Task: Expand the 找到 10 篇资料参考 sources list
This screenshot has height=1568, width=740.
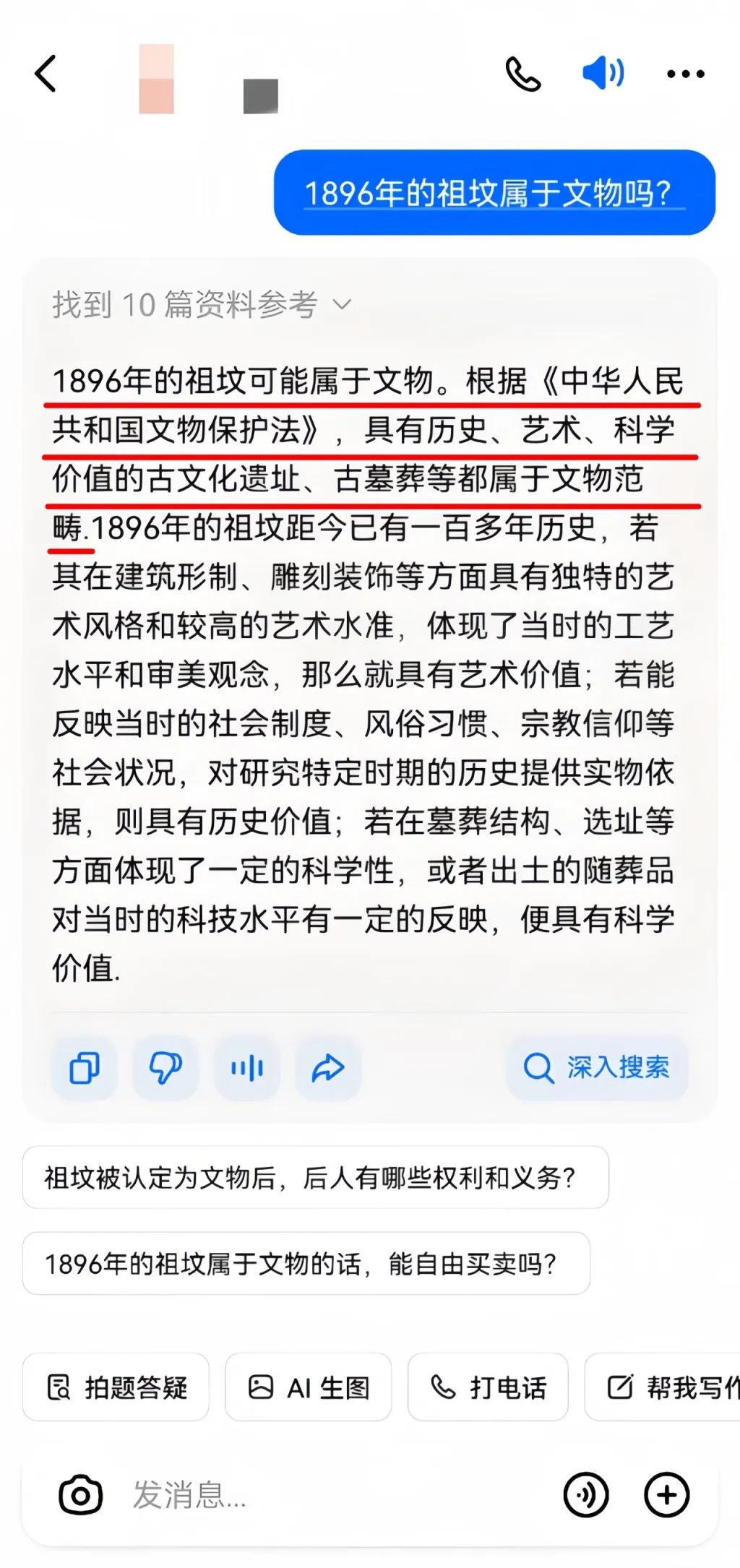Action: coord(202,304)
